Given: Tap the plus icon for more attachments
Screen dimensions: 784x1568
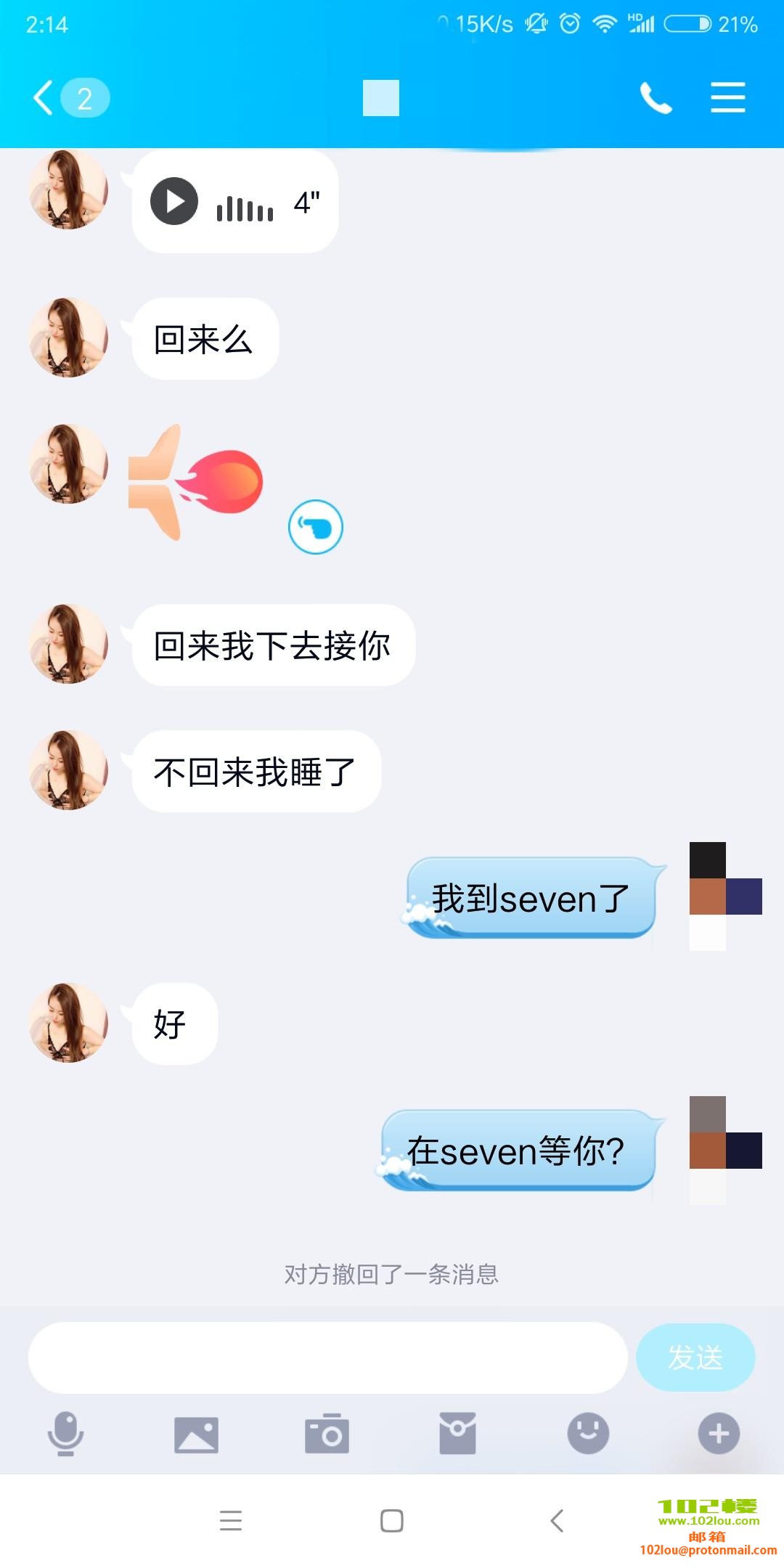Looking at the screenshot, I should [719, 1434].
